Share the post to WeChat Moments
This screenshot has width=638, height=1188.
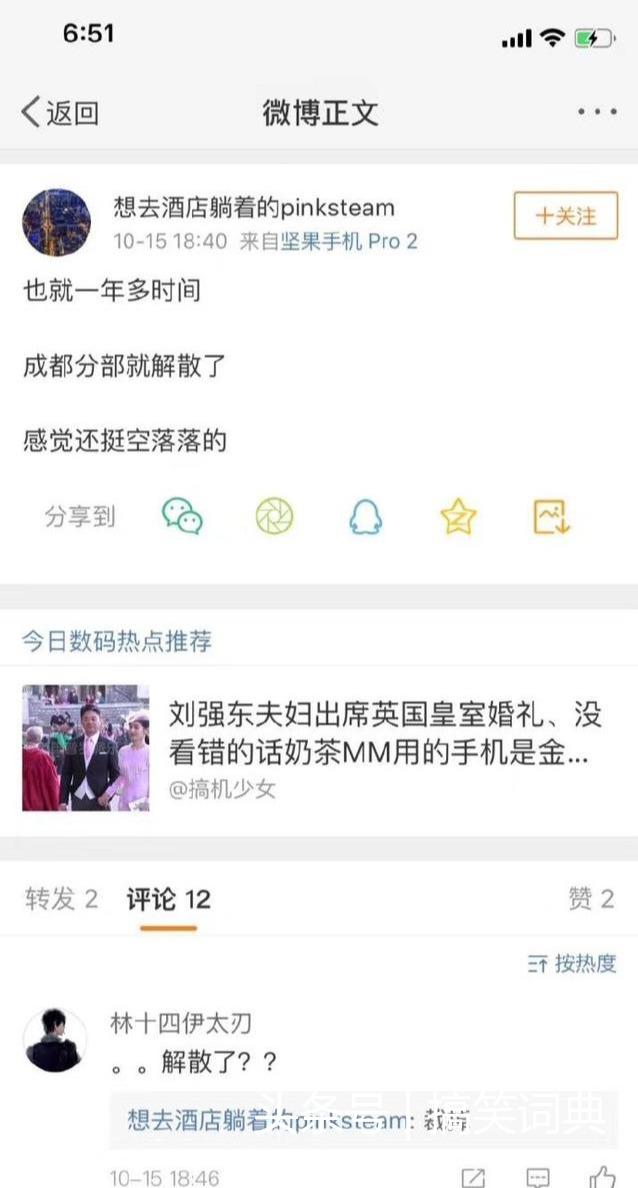(274, 517)
